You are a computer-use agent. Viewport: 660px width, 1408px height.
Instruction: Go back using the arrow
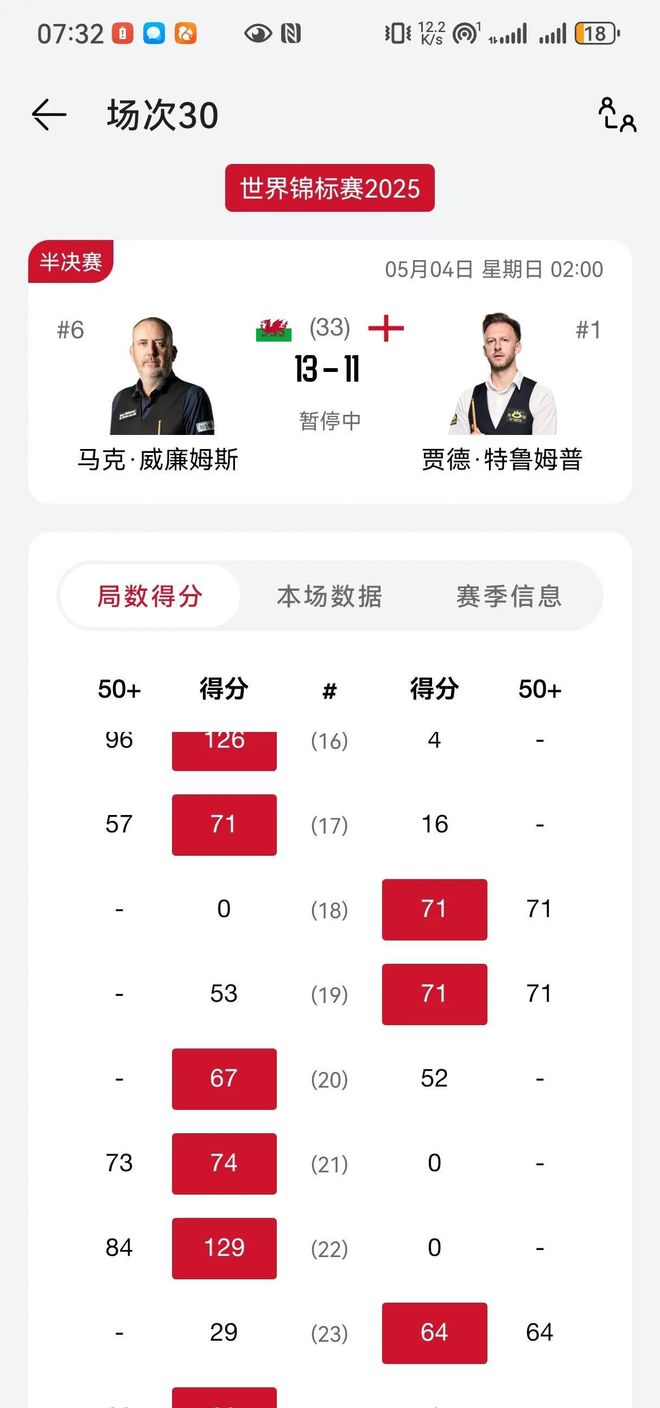[x=48, y=116]
